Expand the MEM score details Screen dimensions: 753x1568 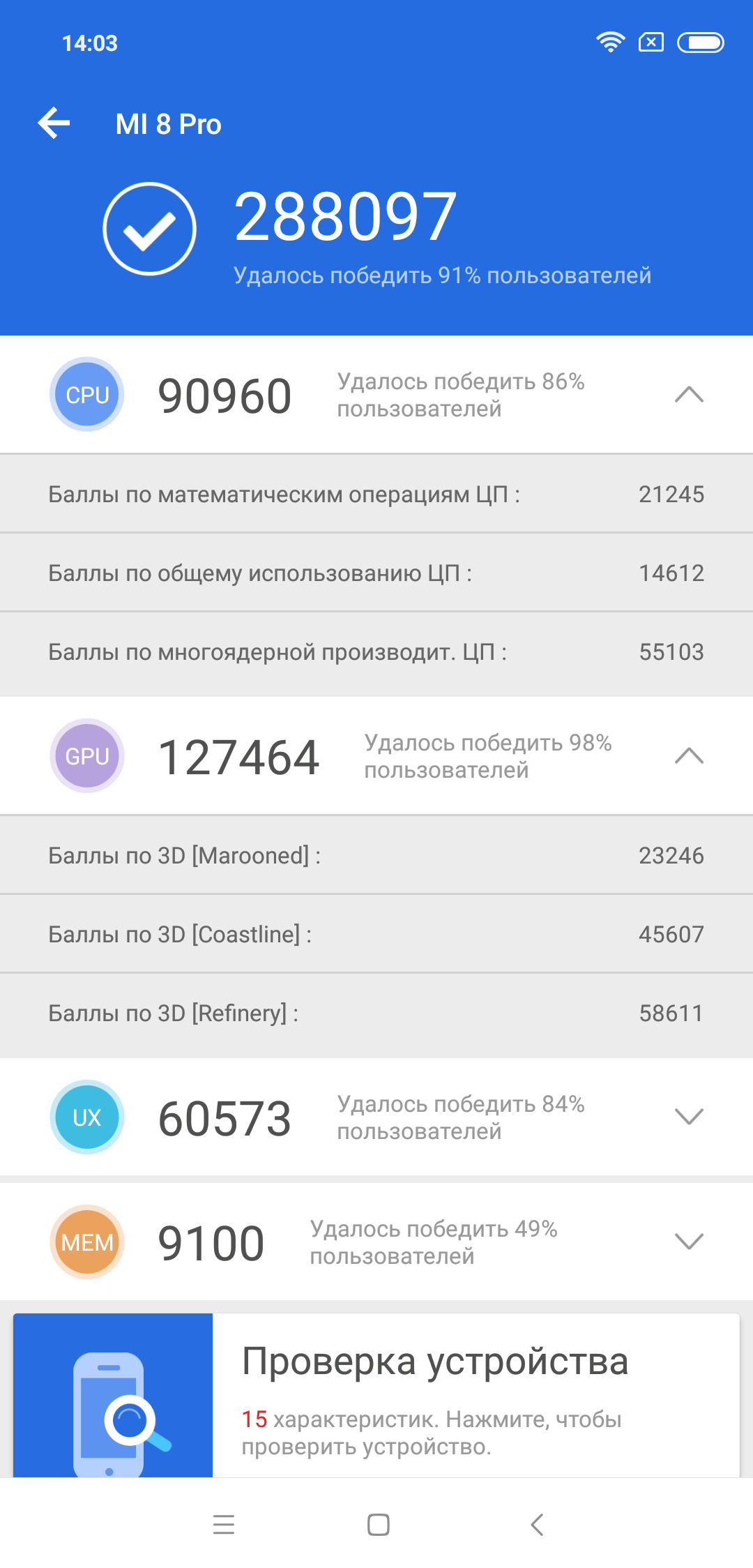[x=689, y=1242]
